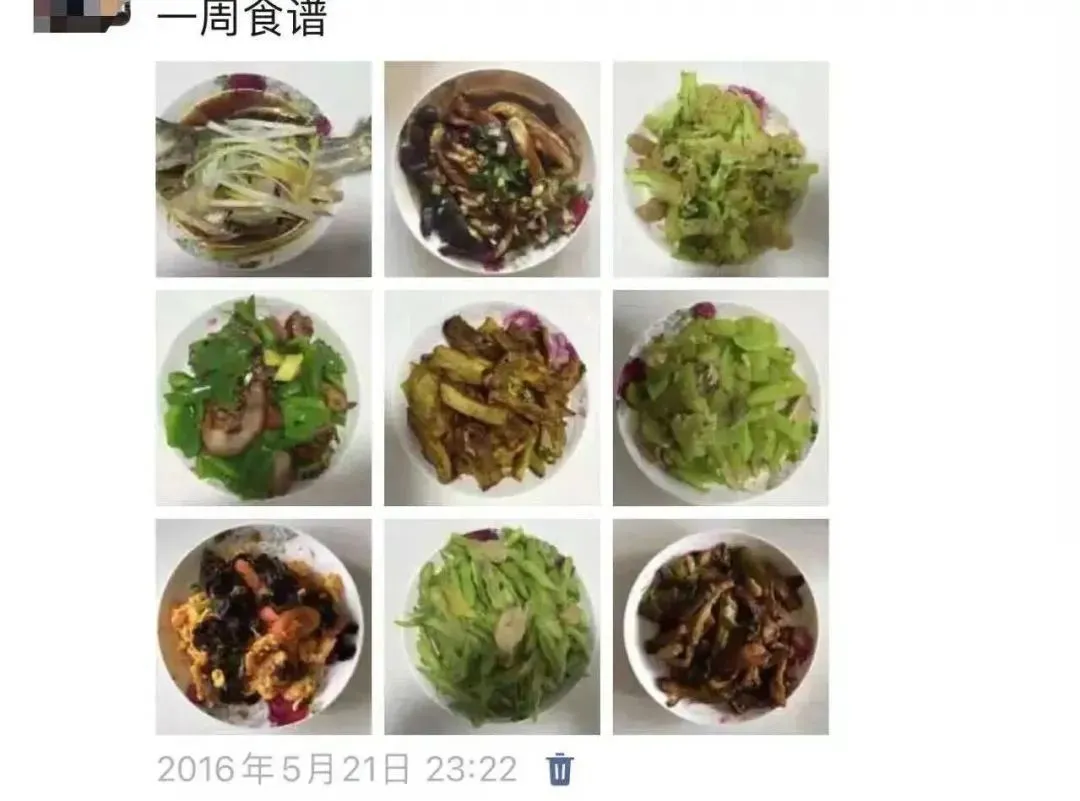This screenshot has width=1080, height=801.
Task: Delete this post with the trash icon
Action: 560,769
